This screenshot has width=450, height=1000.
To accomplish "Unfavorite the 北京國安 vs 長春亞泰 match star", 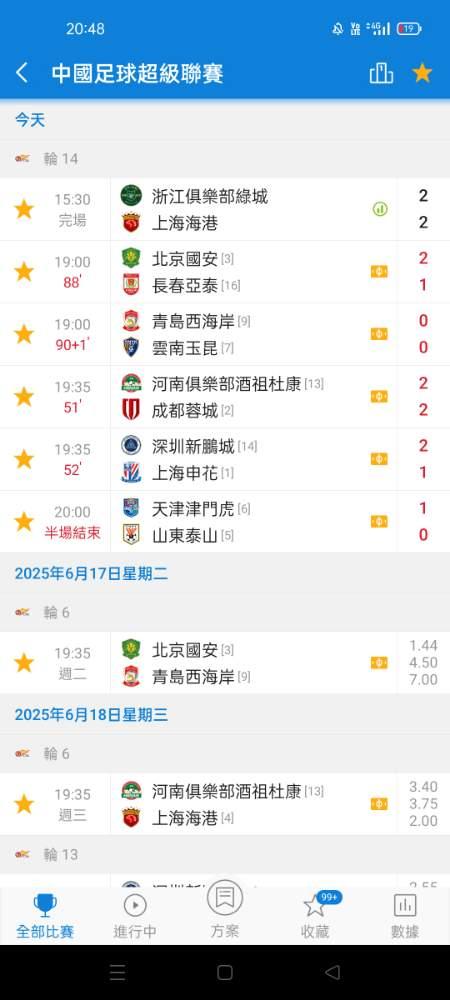I will (24, 272).
